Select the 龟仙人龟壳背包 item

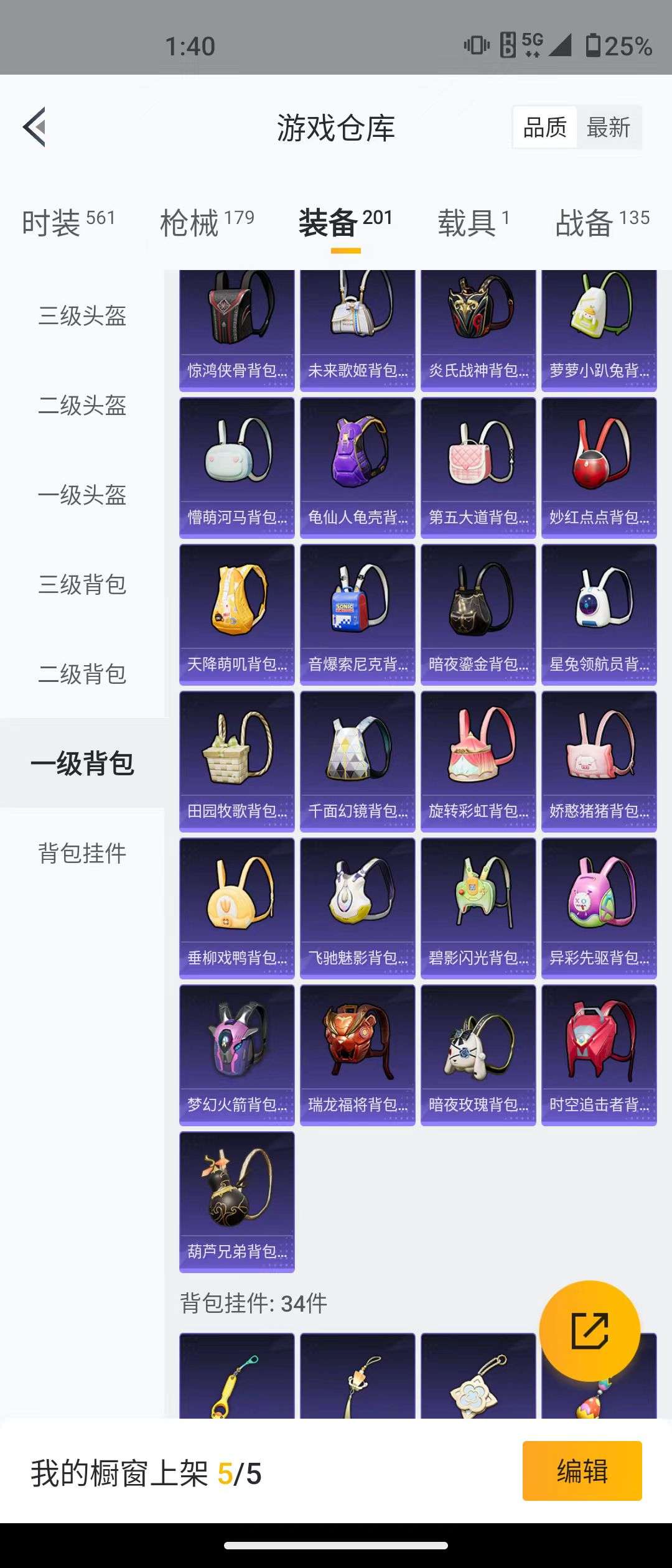357,467
